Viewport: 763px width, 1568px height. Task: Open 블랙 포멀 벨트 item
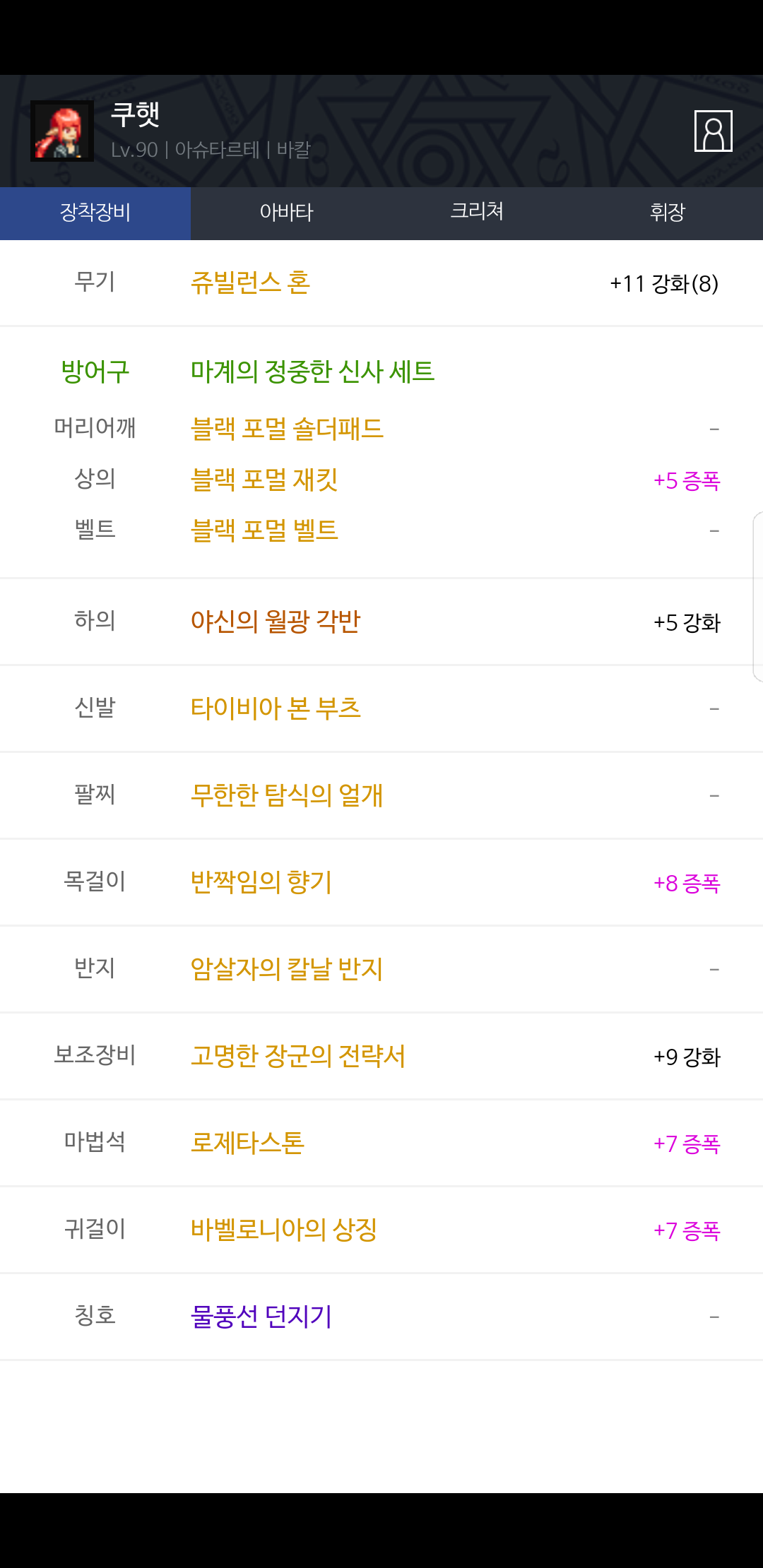point(264,530)
